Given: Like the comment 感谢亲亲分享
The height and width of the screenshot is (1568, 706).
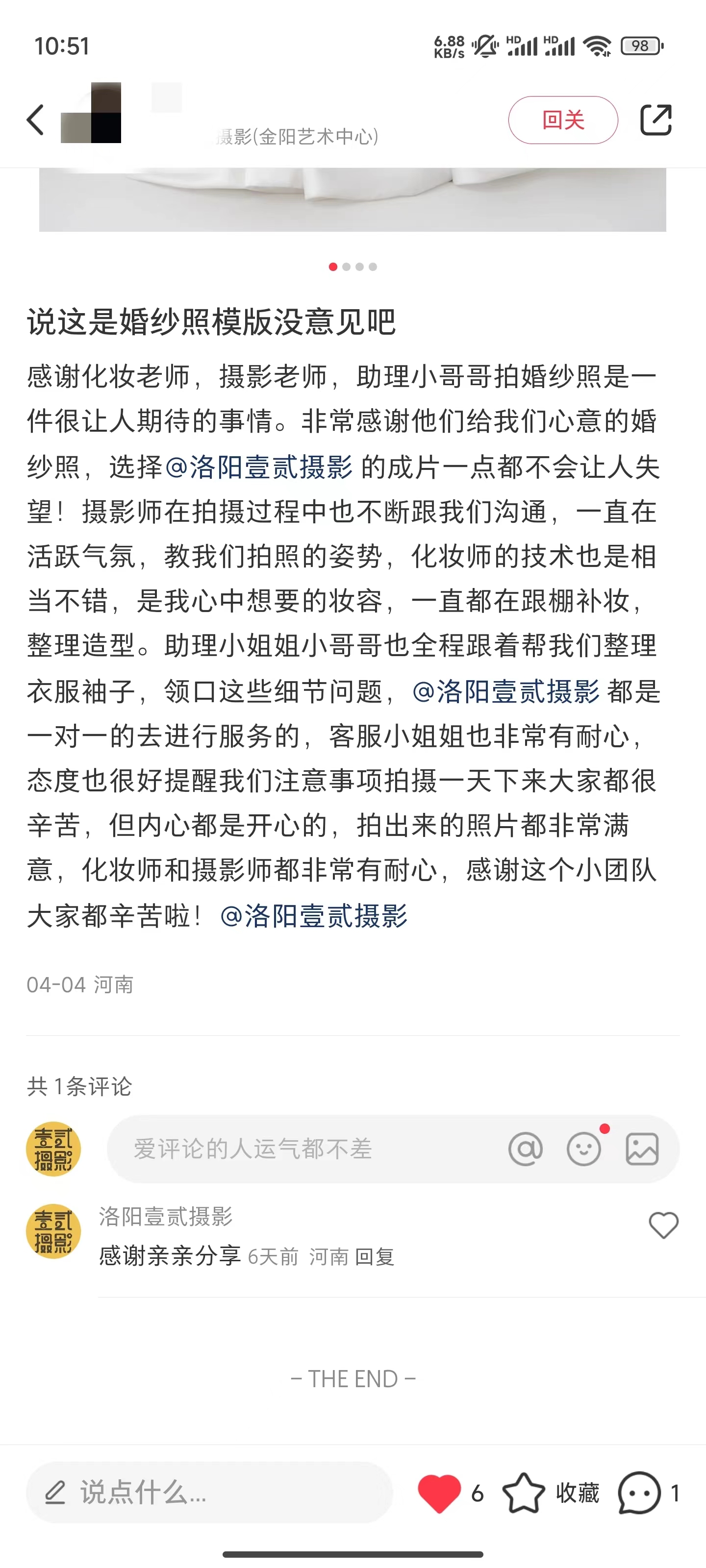Looking at the screenshot, I should click(663, 1225).
